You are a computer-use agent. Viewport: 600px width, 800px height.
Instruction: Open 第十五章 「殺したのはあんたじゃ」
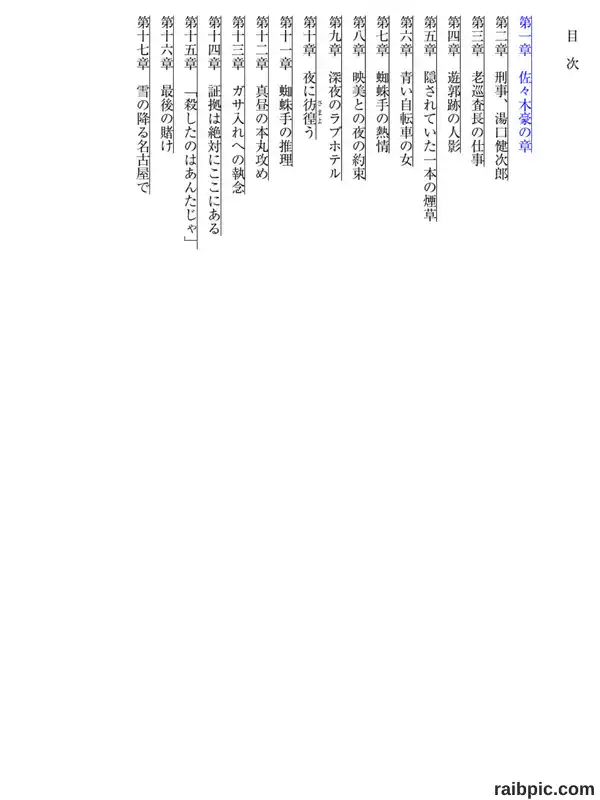point(191,132)
